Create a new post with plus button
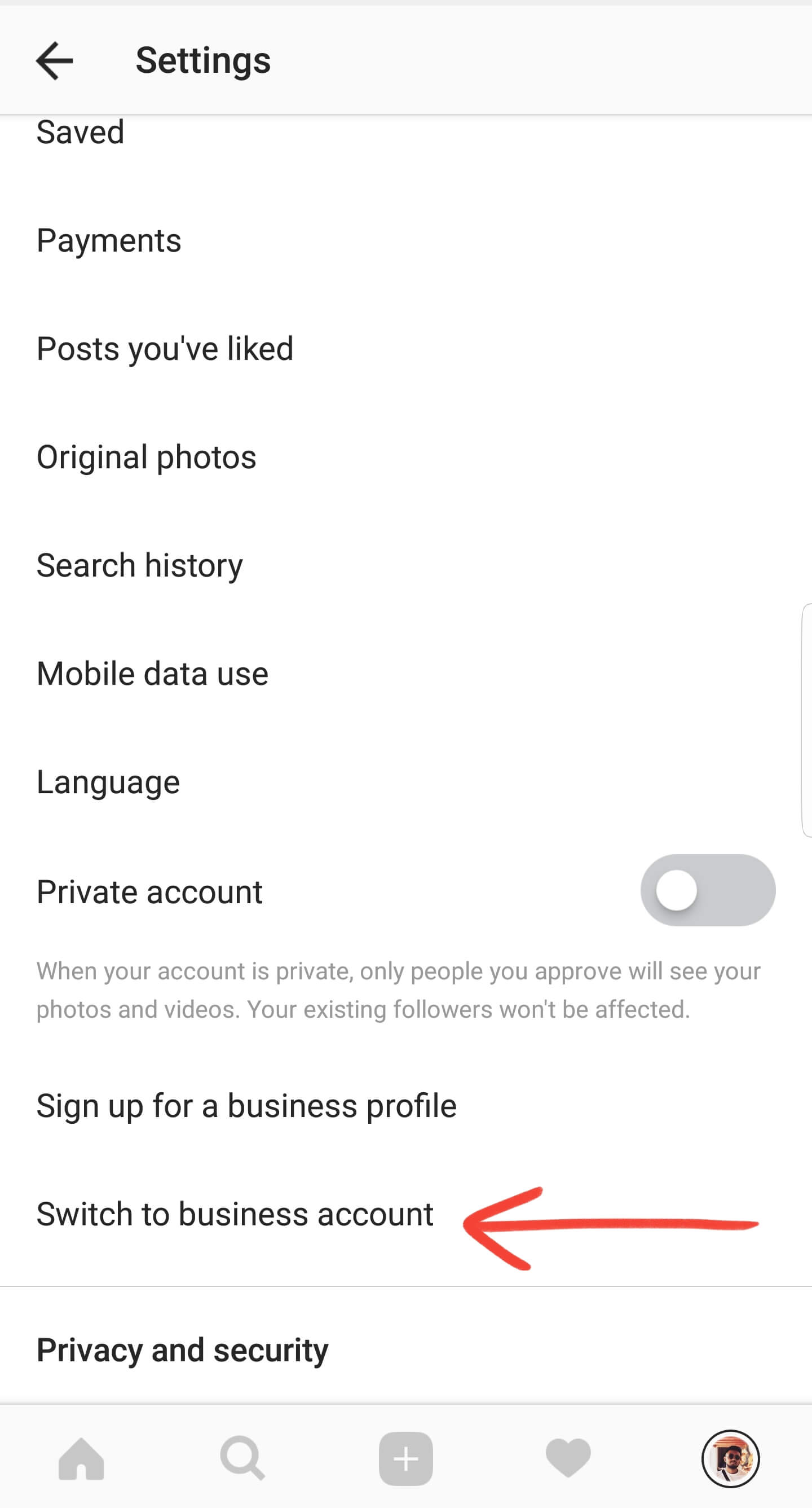812x1508 pixels. 405,1459
